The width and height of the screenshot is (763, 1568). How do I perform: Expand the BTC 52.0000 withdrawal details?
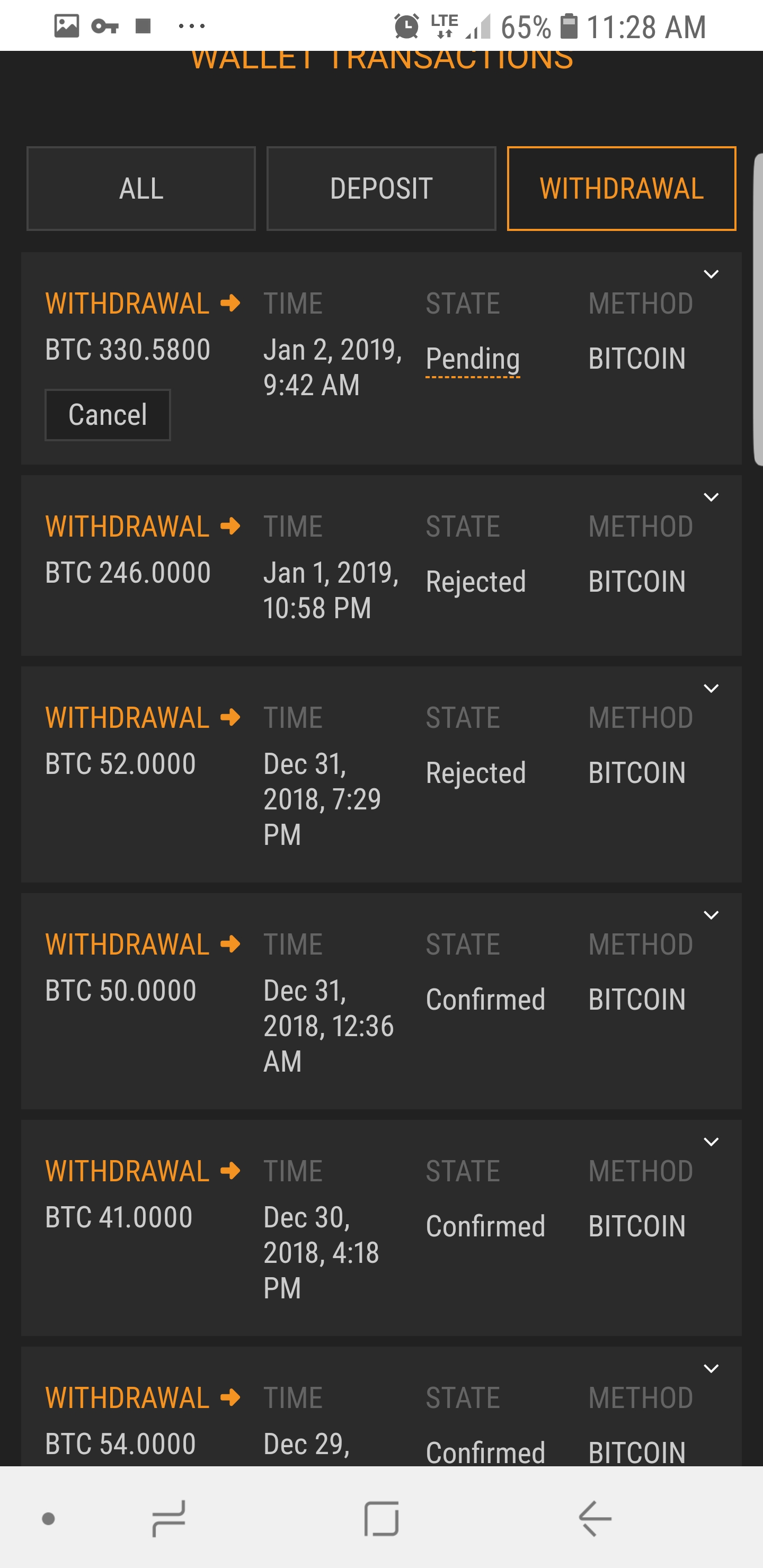[x=711, y=689]
